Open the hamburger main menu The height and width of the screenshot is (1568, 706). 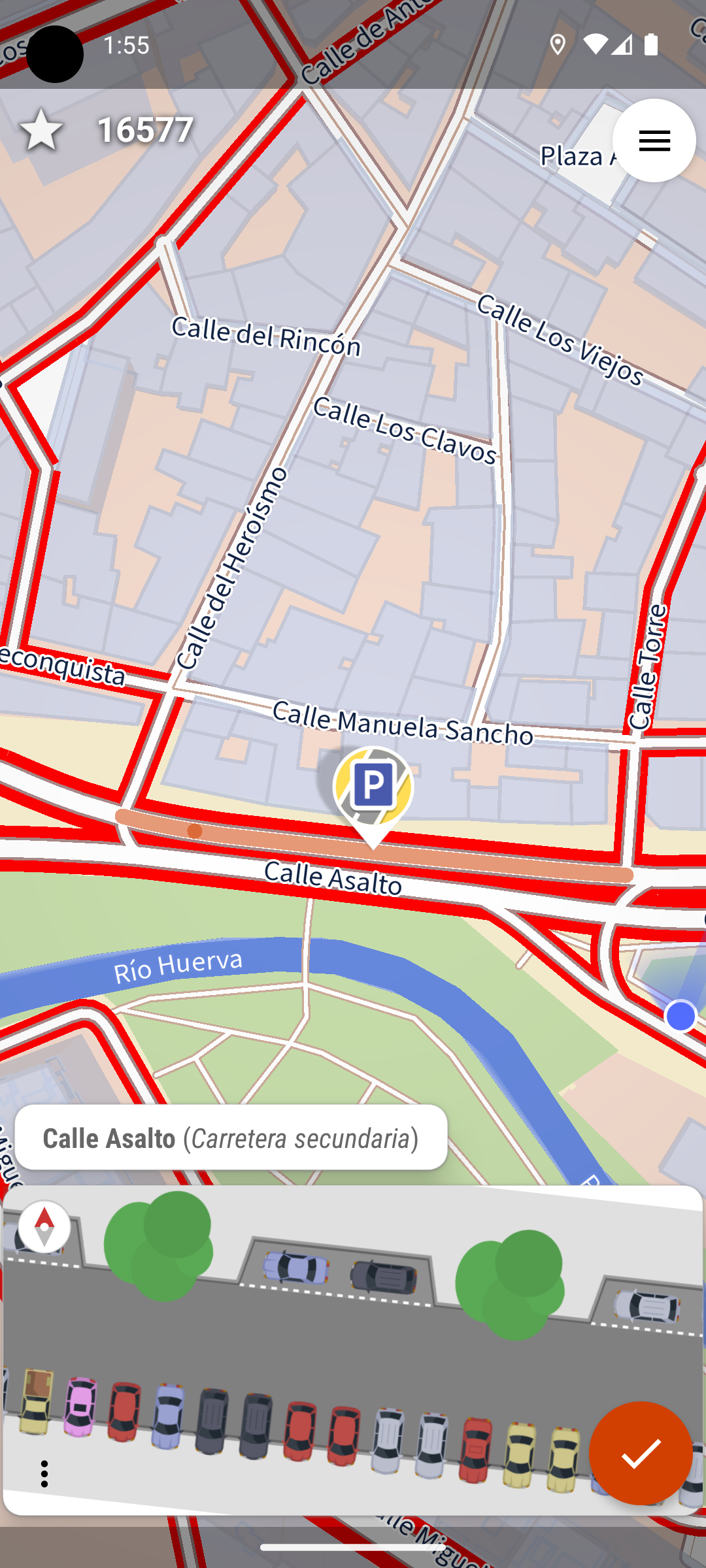(x=654, y=140)
